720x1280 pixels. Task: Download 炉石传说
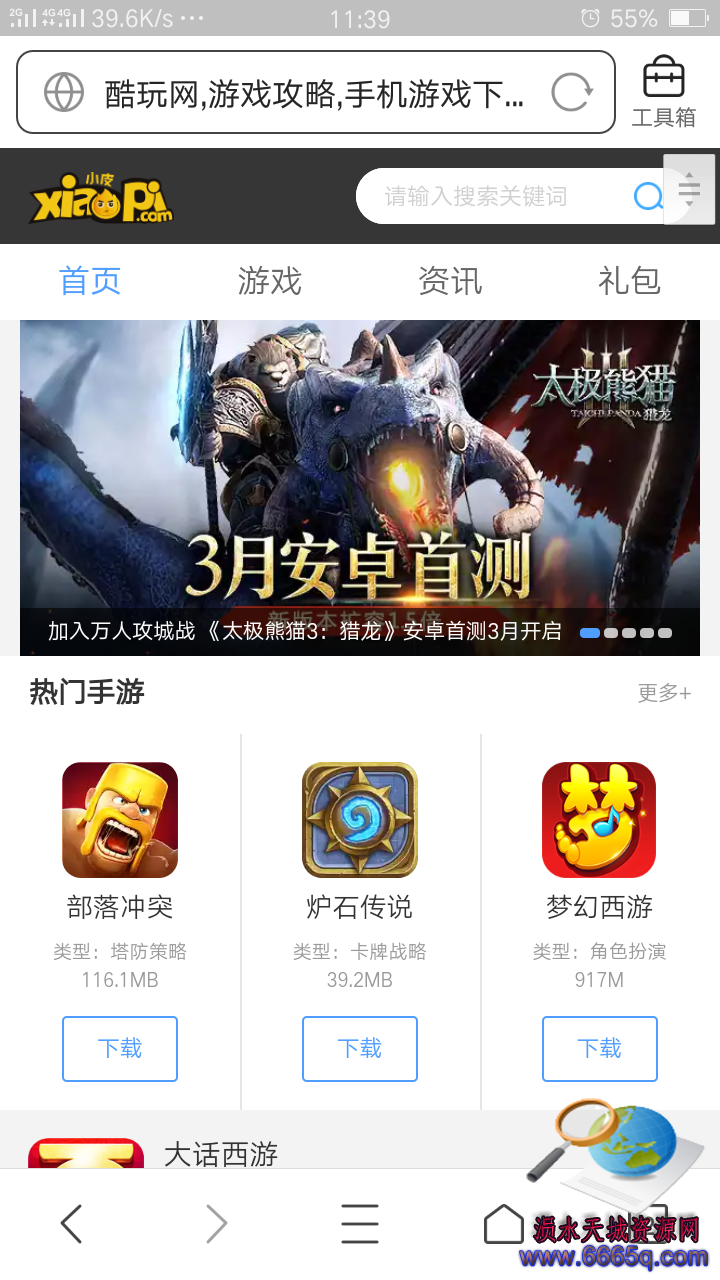[360, 1048]
